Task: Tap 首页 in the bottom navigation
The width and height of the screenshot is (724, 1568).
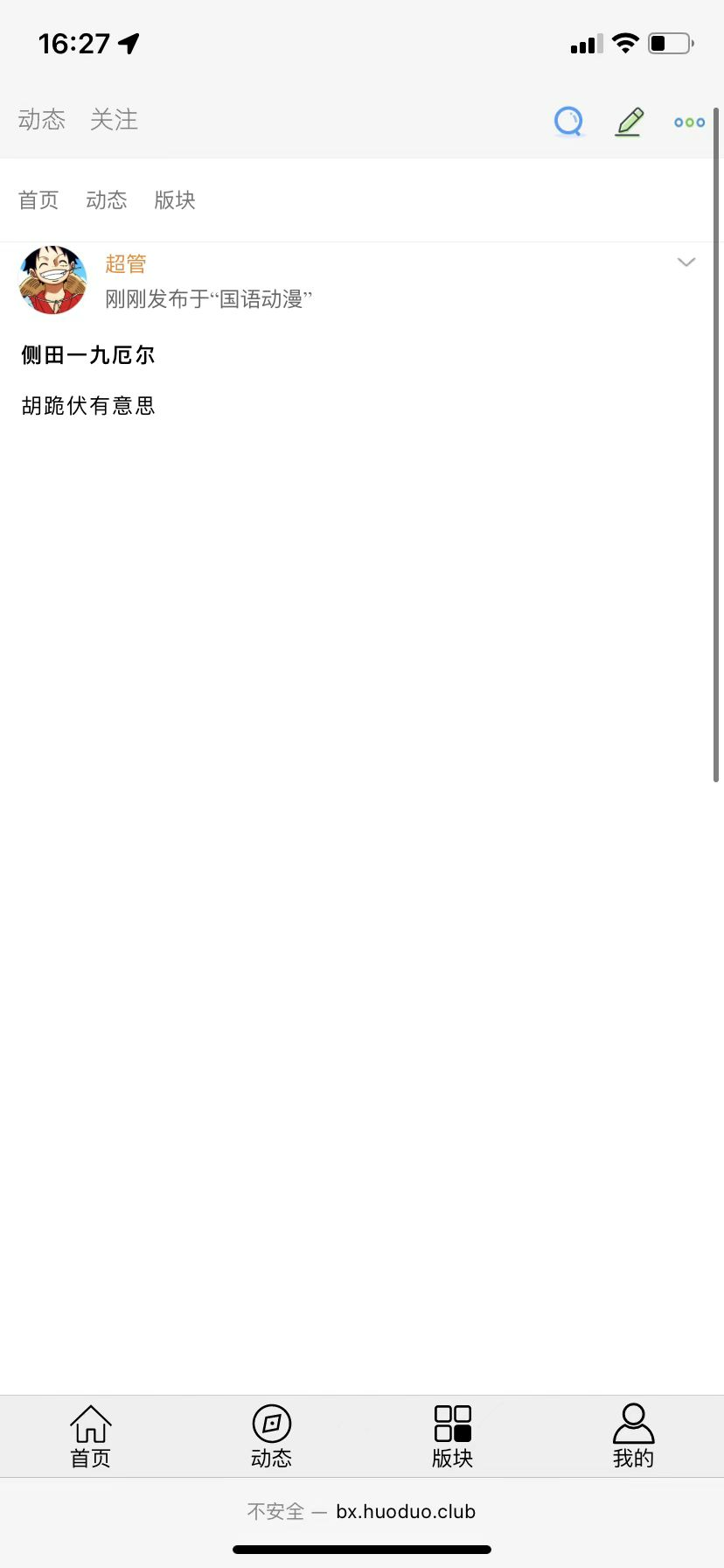Action: [91, 1436]
